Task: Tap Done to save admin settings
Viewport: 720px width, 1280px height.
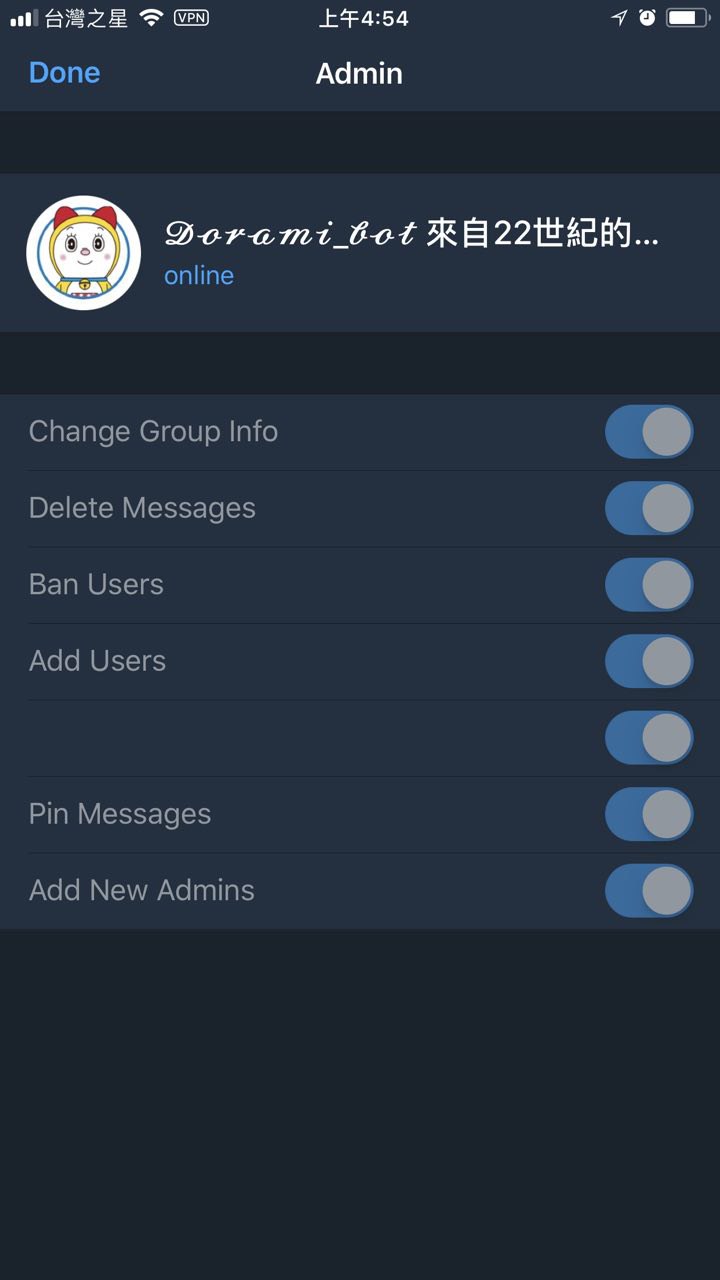Action: (x=64, y=73)
